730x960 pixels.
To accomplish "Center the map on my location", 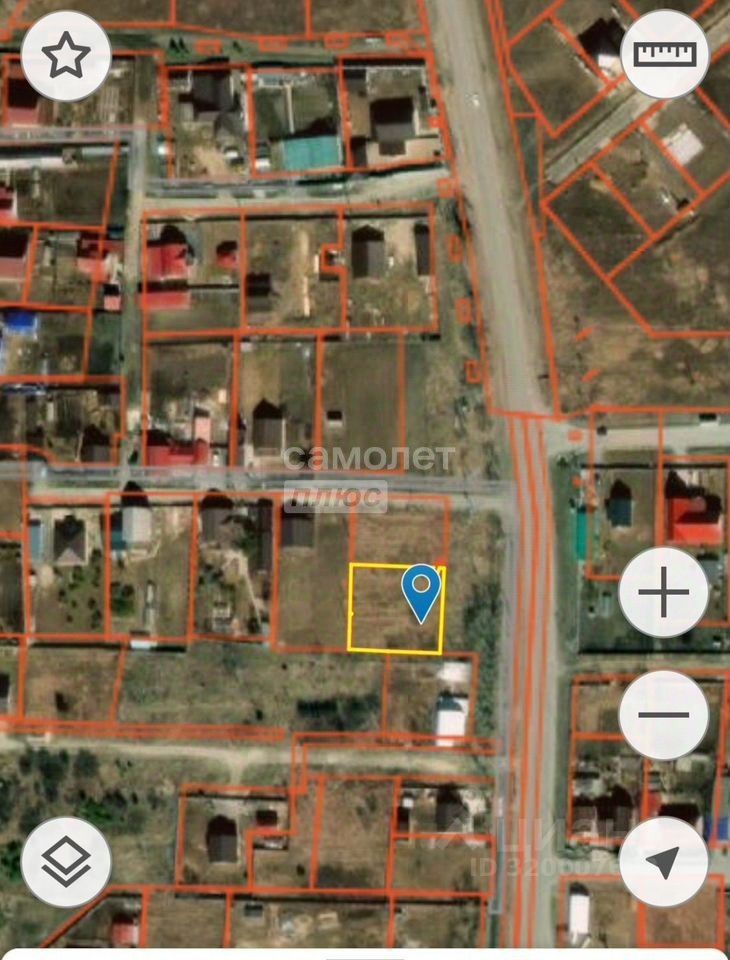I will click(x=663, y=862).
